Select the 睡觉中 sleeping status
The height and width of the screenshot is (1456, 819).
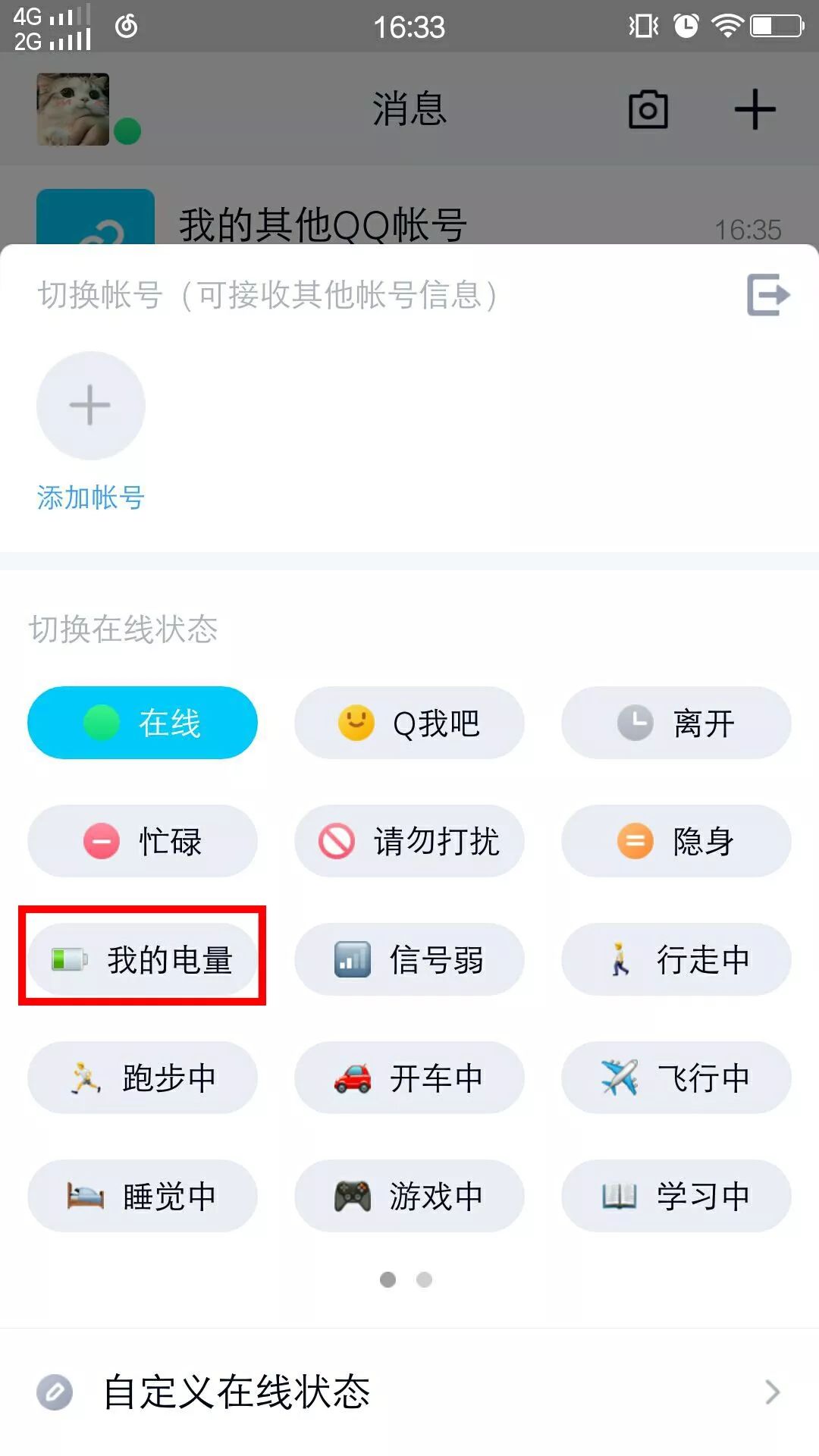(143, 1196)
